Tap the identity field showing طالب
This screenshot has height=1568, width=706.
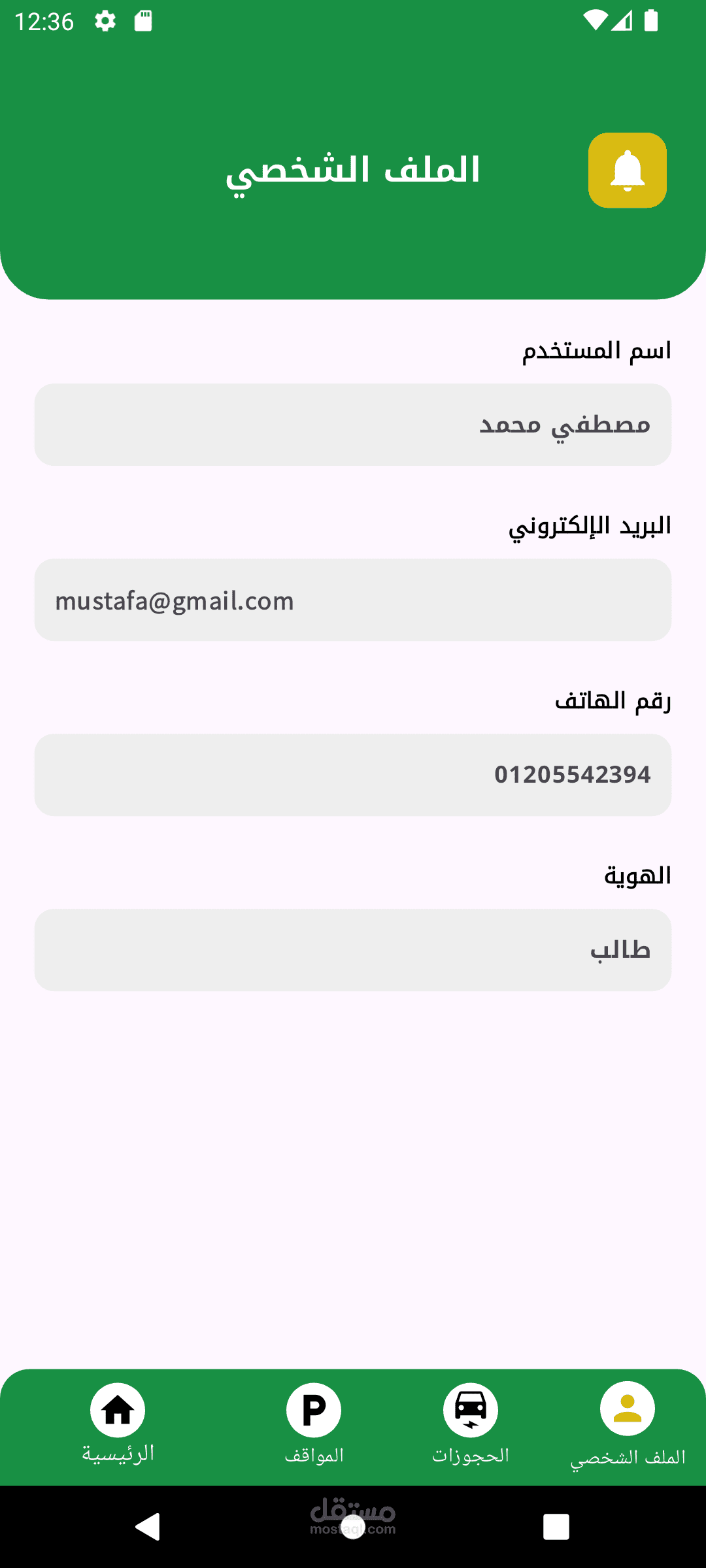point(353,950)
